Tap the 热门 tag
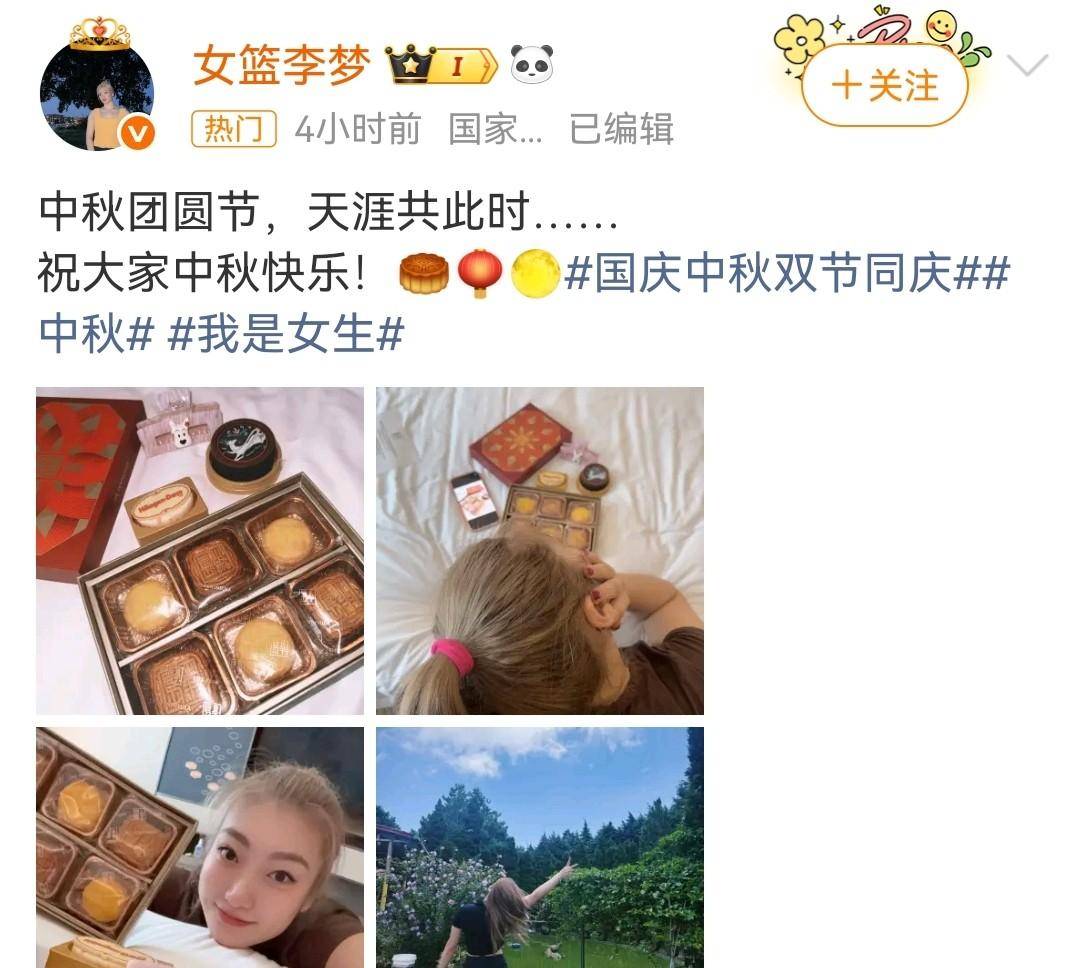1069x968 pixels. point(233,129)
